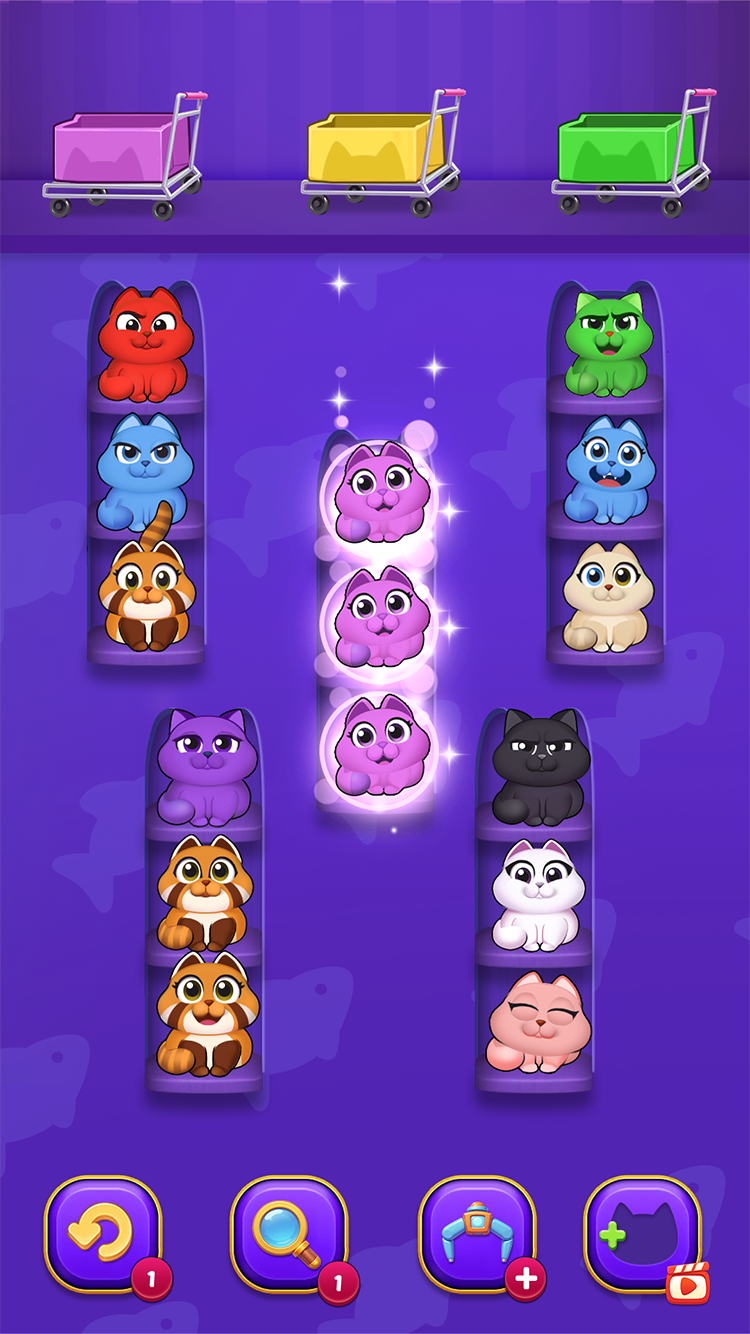Select the green angry cat

603,345
